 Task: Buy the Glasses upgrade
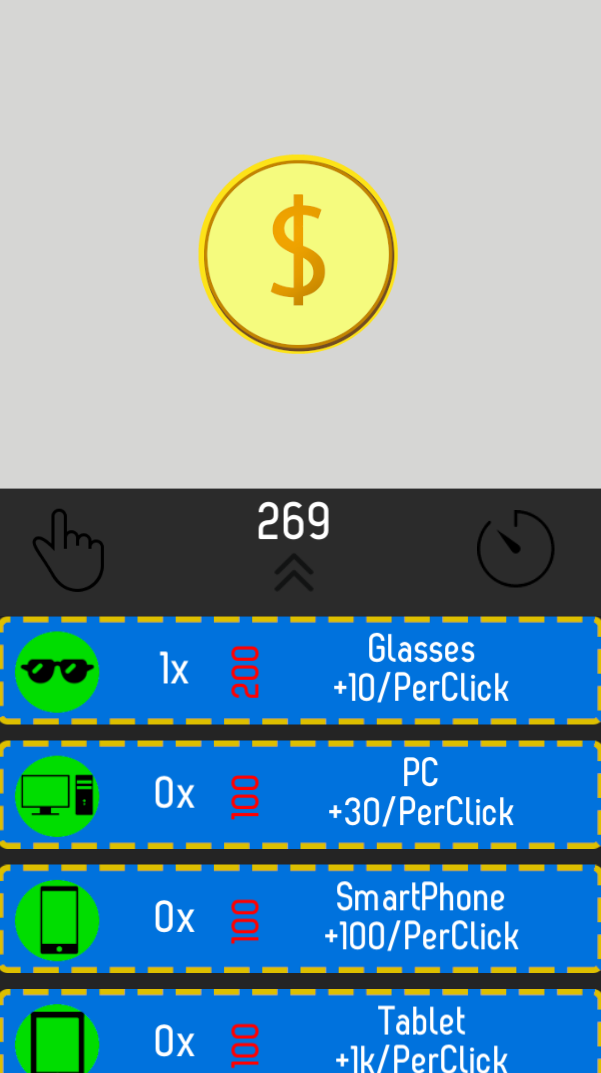click(300, 669)
